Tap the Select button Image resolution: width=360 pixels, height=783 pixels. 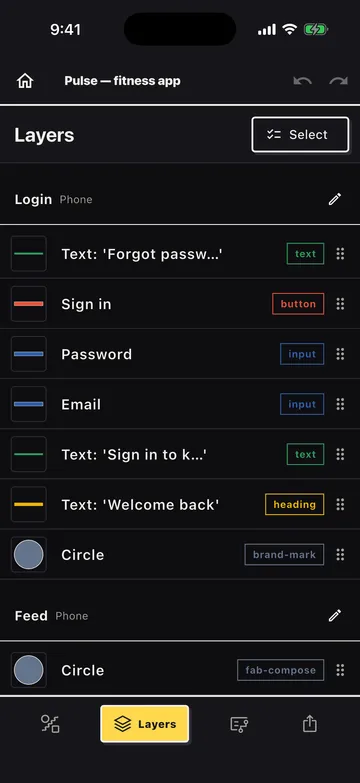coord(300,134)
